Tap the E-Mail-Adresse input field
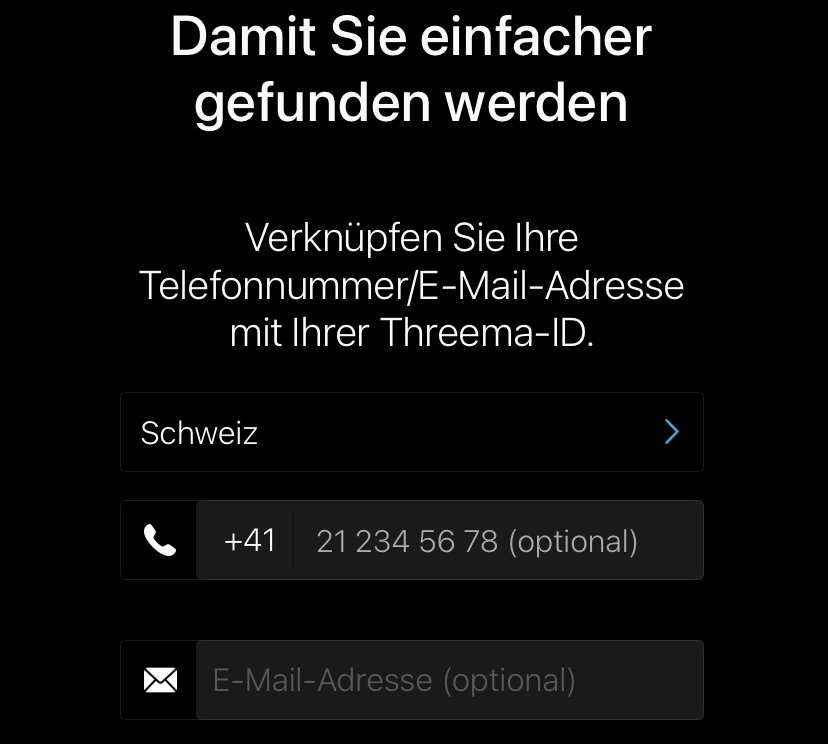828x744 pixels. coord(449,681)
